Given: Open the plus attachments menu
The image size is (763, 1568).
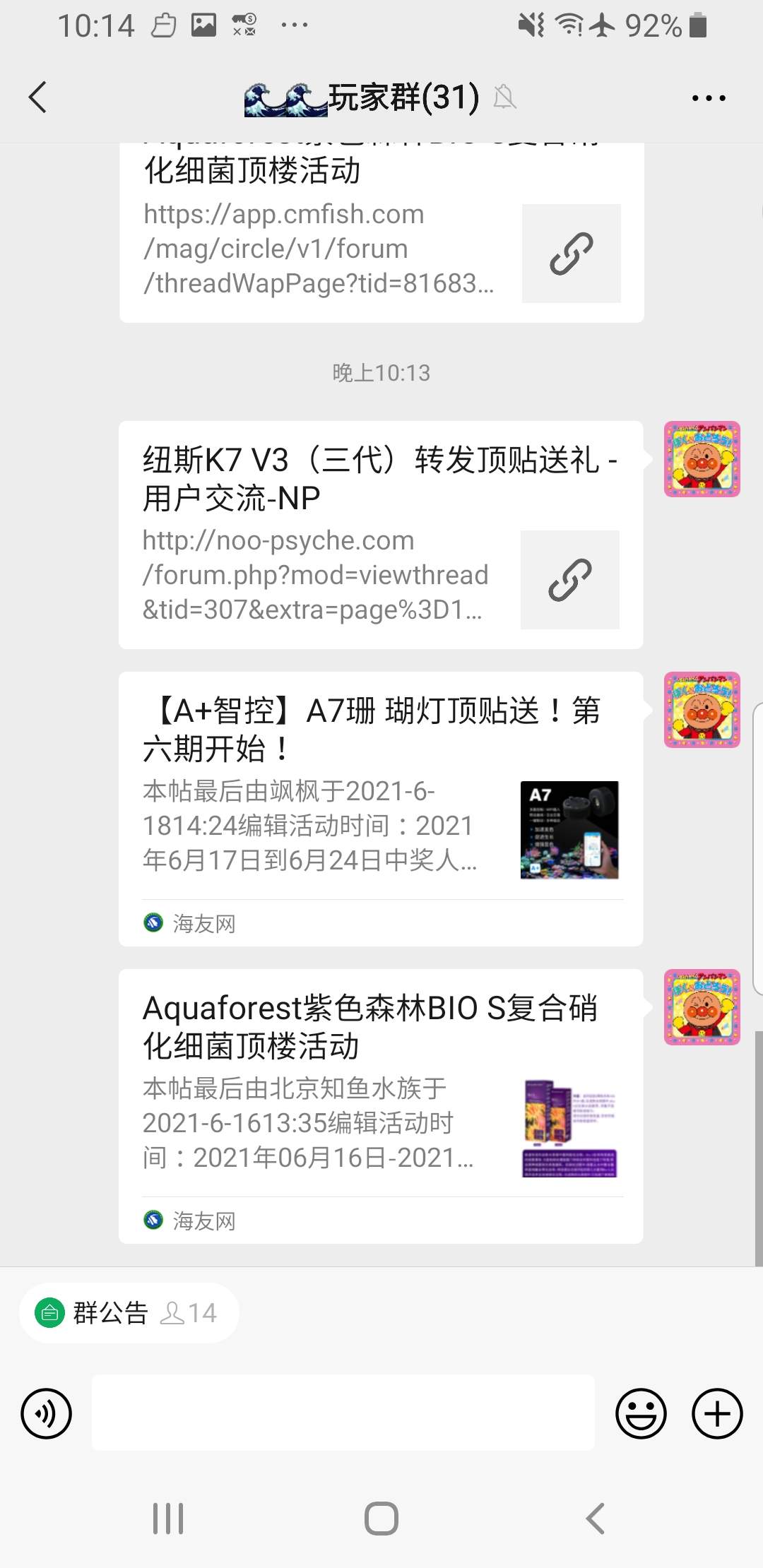Looking at the screenshot, I should (717, 1413).
